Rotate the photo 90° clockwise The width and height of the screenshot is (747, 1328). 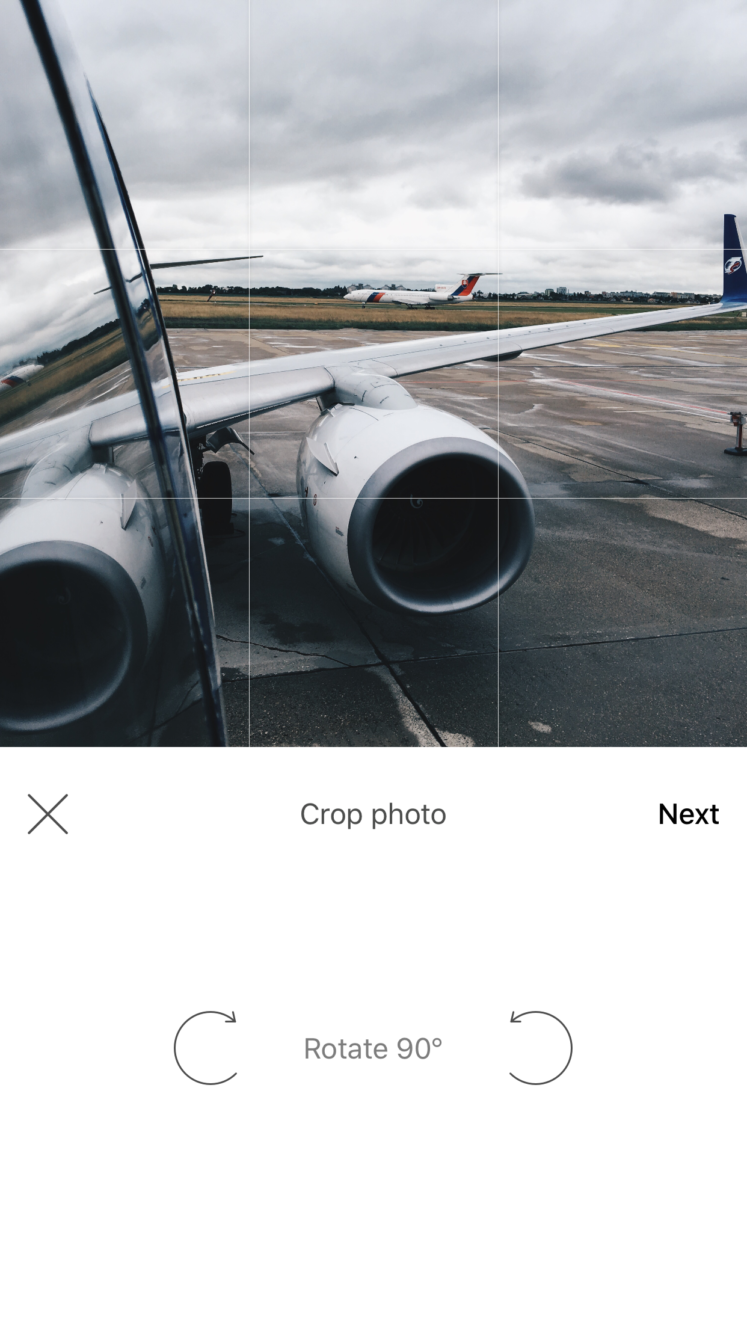coord(206,1047)
